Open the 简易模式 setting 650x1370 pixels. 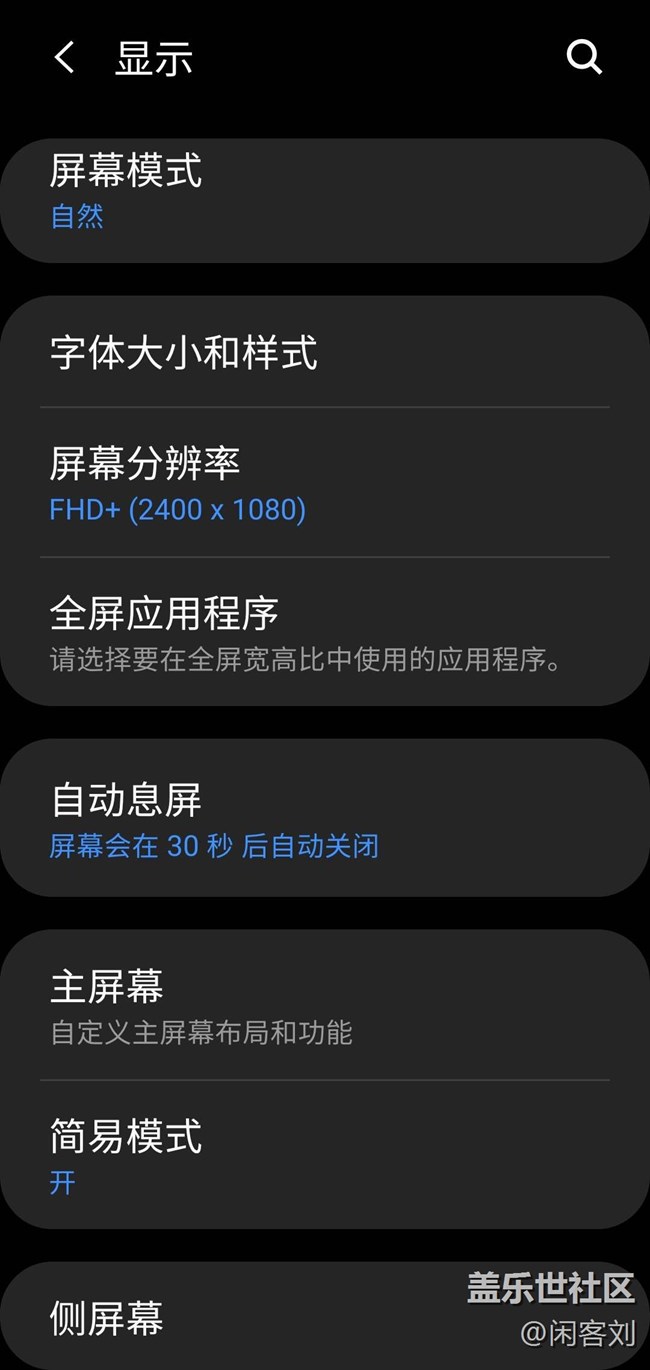coord(325,1155)
